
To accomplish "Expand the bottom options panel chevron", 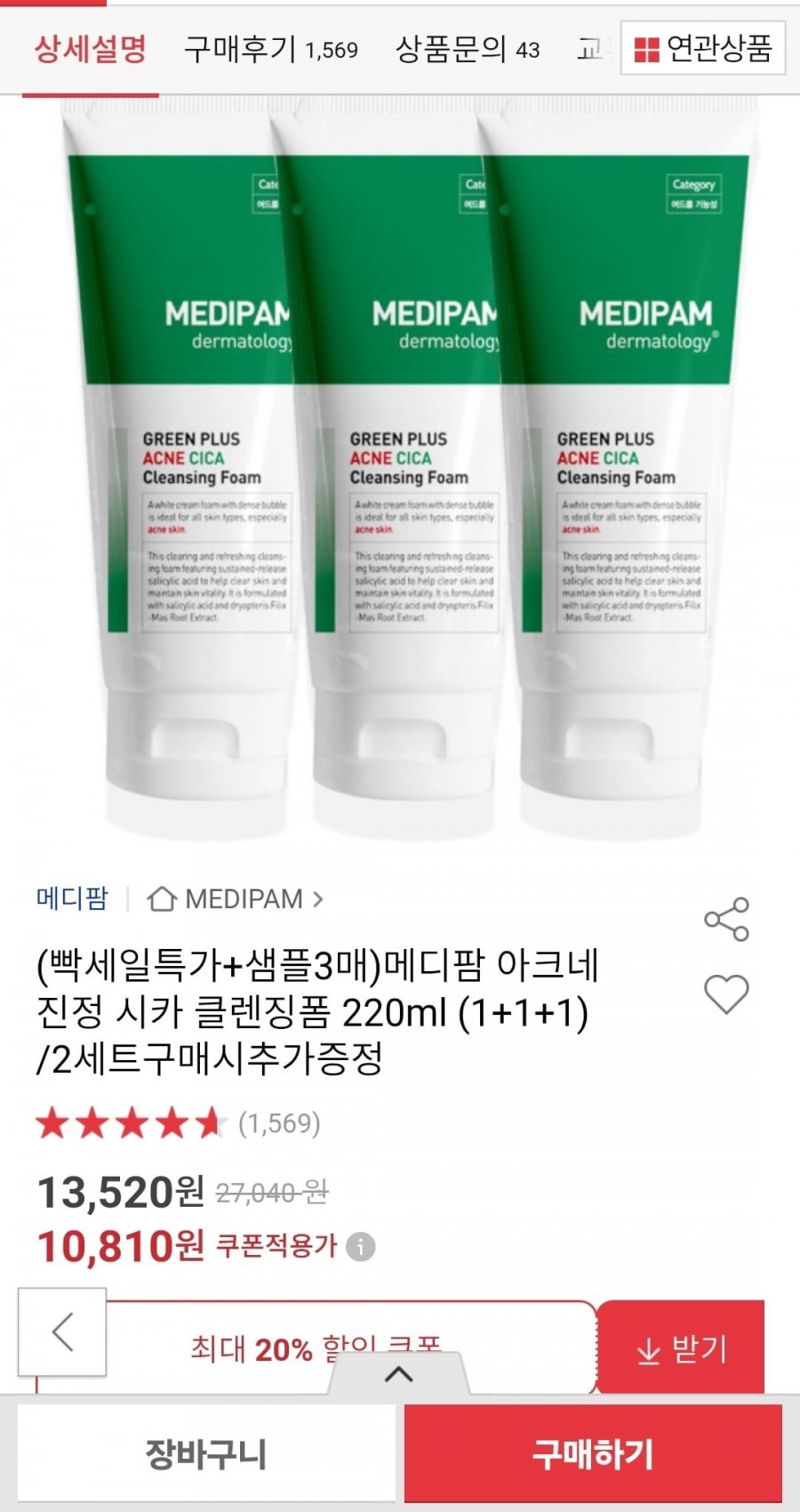I will 398,1375.
